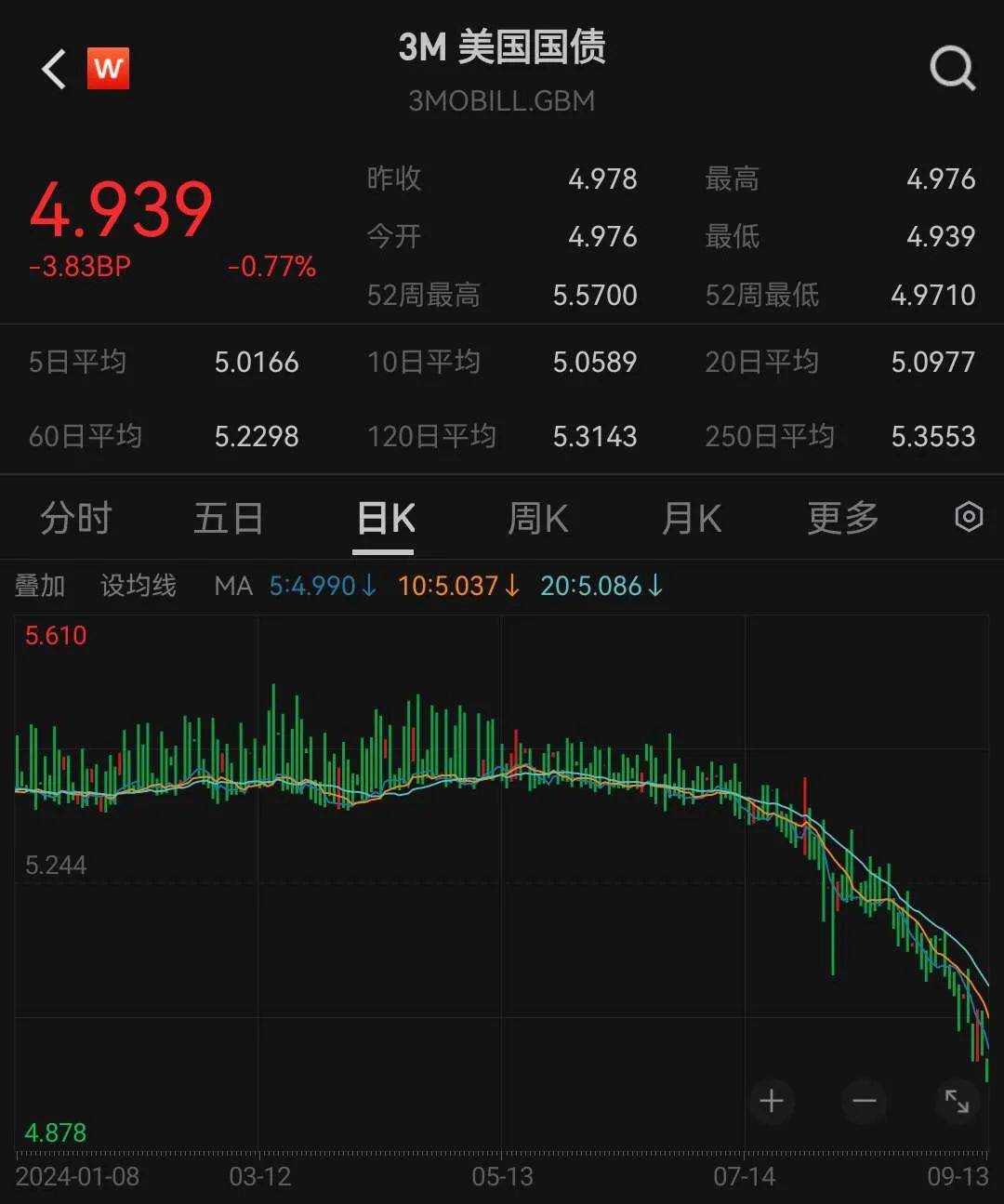Switch to the 周K weekly chart tab
The width and height of the screenshot is (1004, 1204).
point(536,518)
